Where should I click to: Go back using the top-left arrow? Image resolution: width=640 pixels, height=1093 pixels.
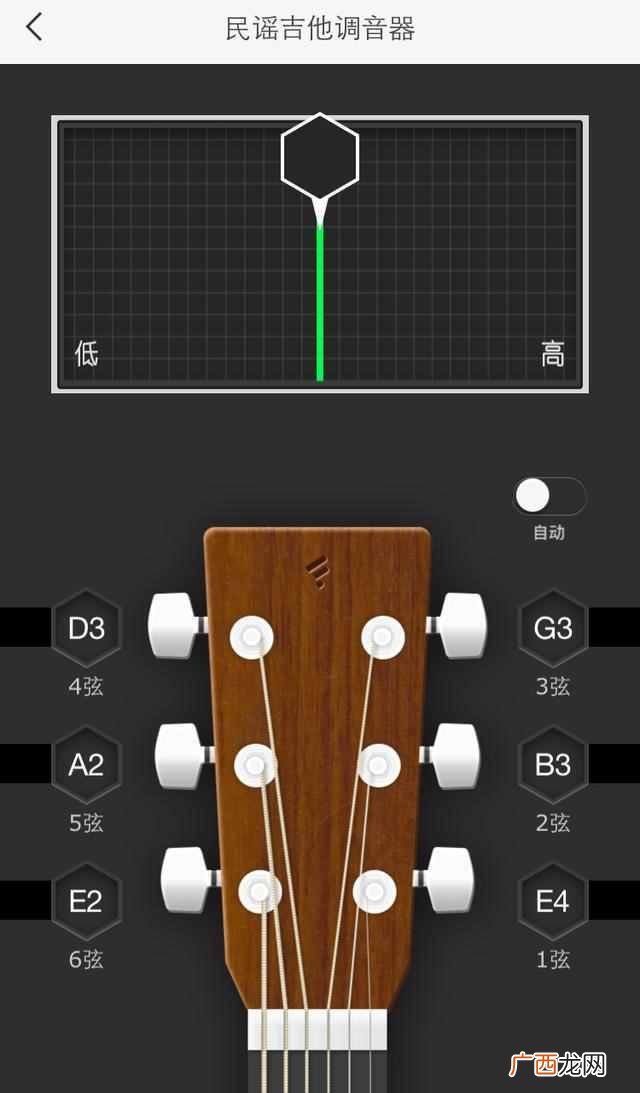tap(34, 29)
